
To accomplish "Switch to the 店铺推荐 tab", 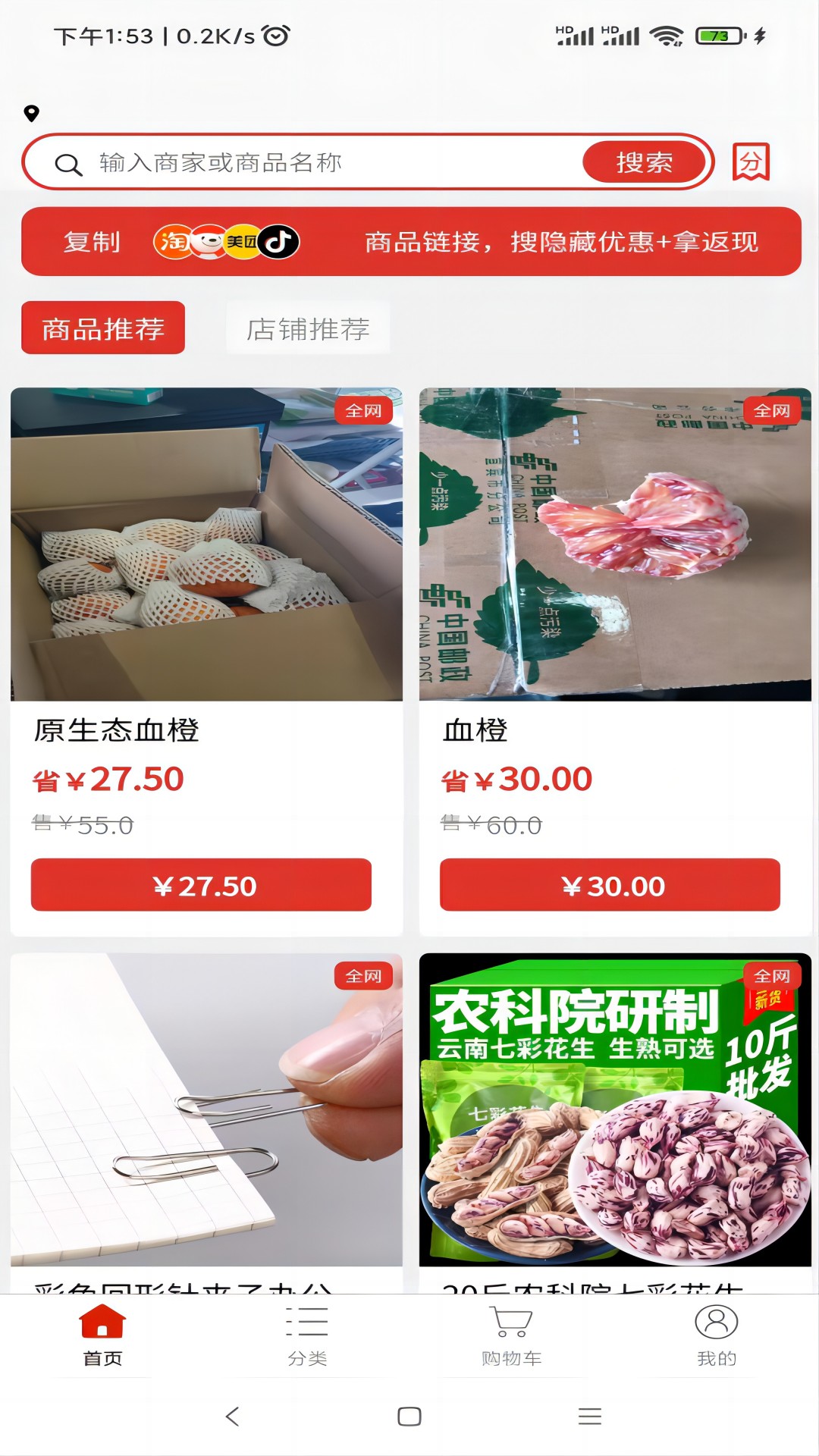I will pos(308,328).
